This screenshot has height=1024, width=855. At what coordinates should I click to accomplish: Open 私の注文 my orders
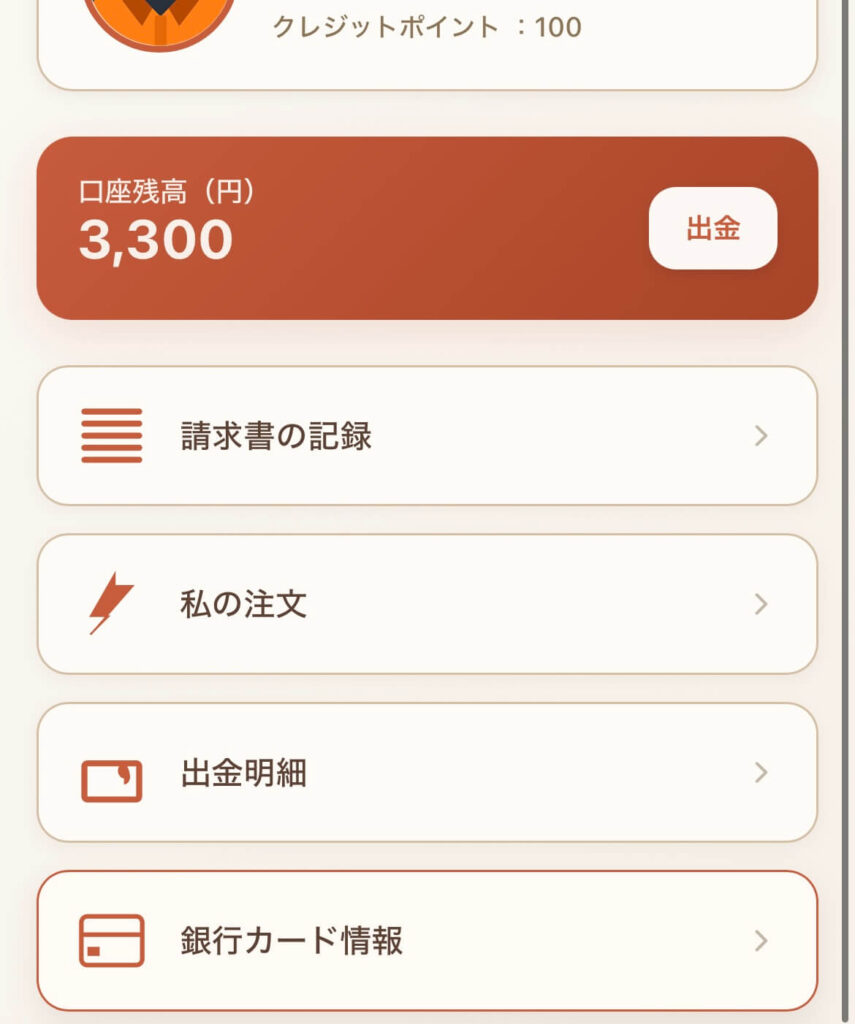pyautogui.click(x=427, y=604)
